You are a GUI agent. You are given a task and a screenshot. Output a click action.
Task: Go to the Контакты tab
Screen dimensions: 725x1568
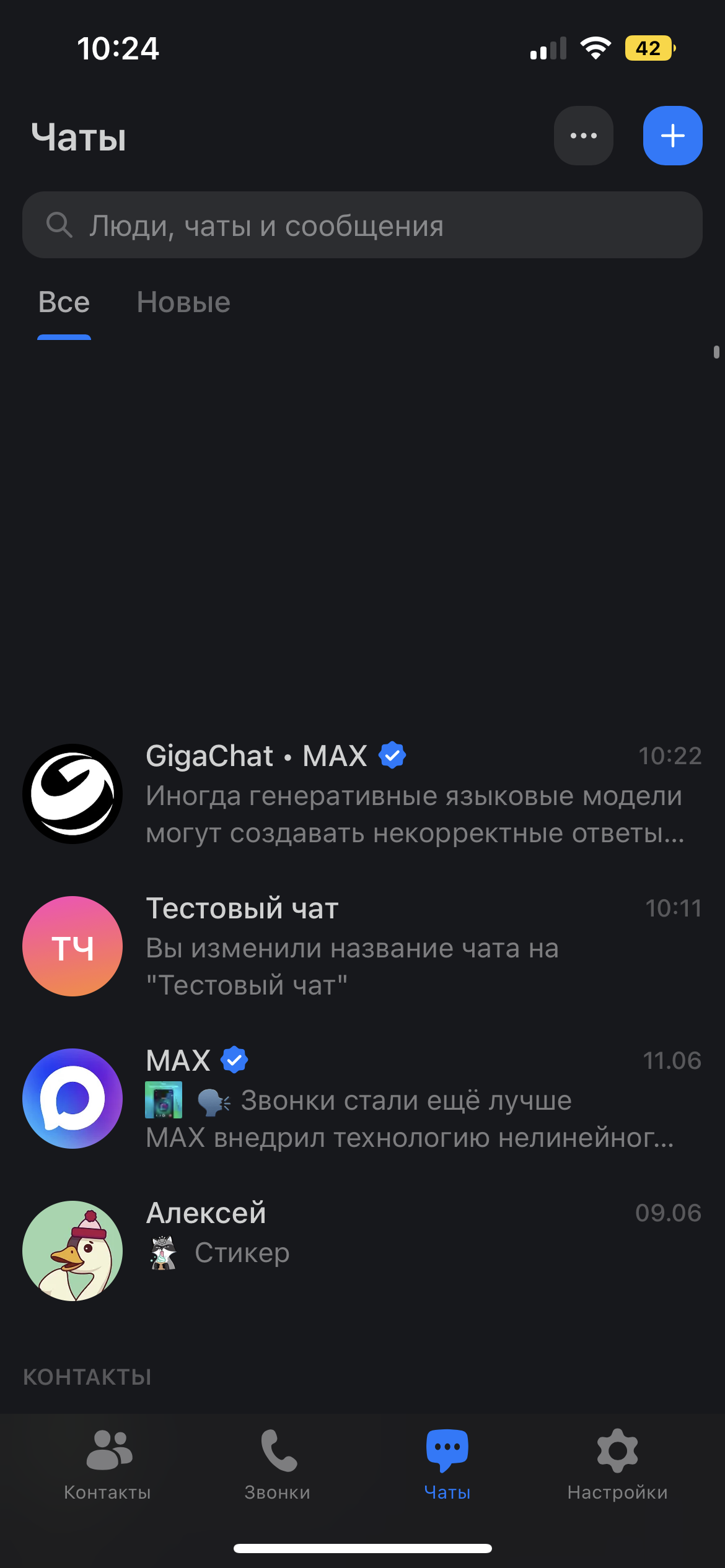pos(108,1465)
